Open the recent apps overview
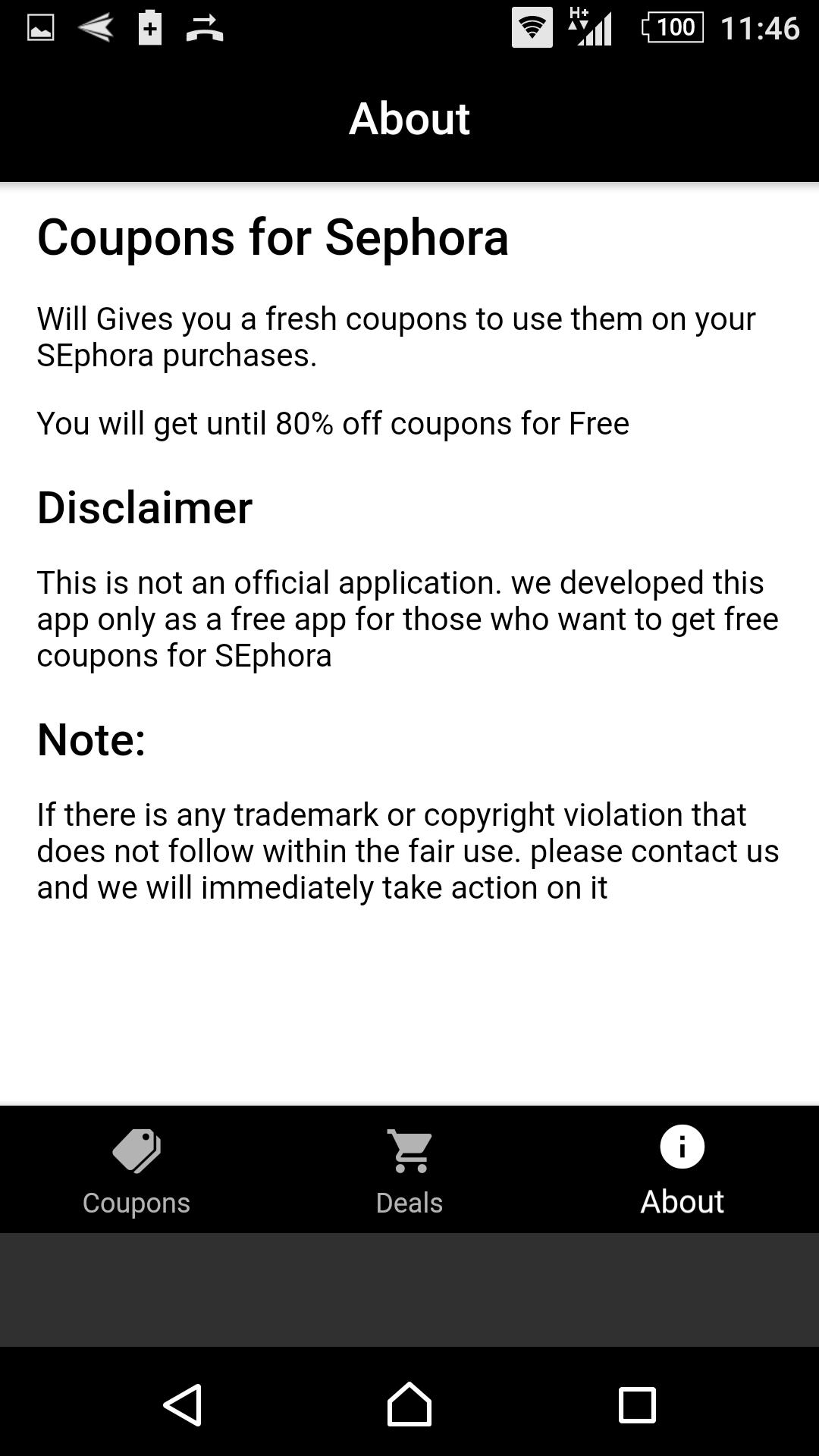Viewport: 819px width, 1456px height. [637, 1404]
